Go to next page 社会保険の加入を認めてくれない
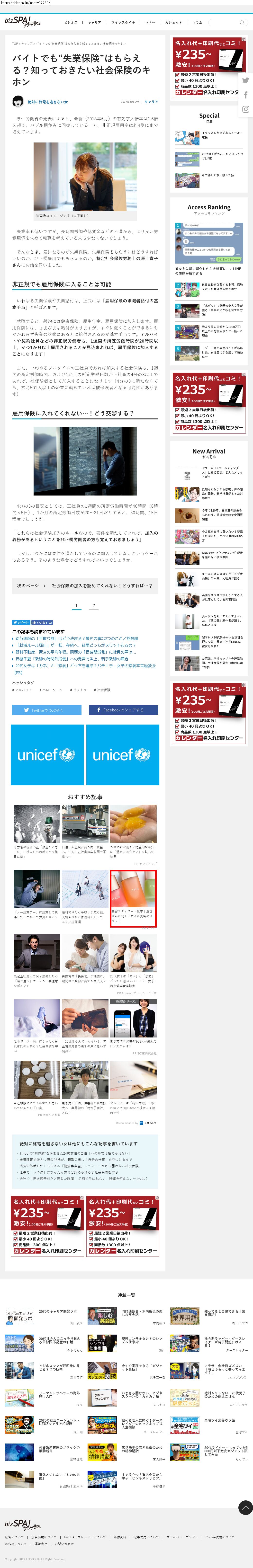Screen dimensions: 253x1568 (85, 585)
